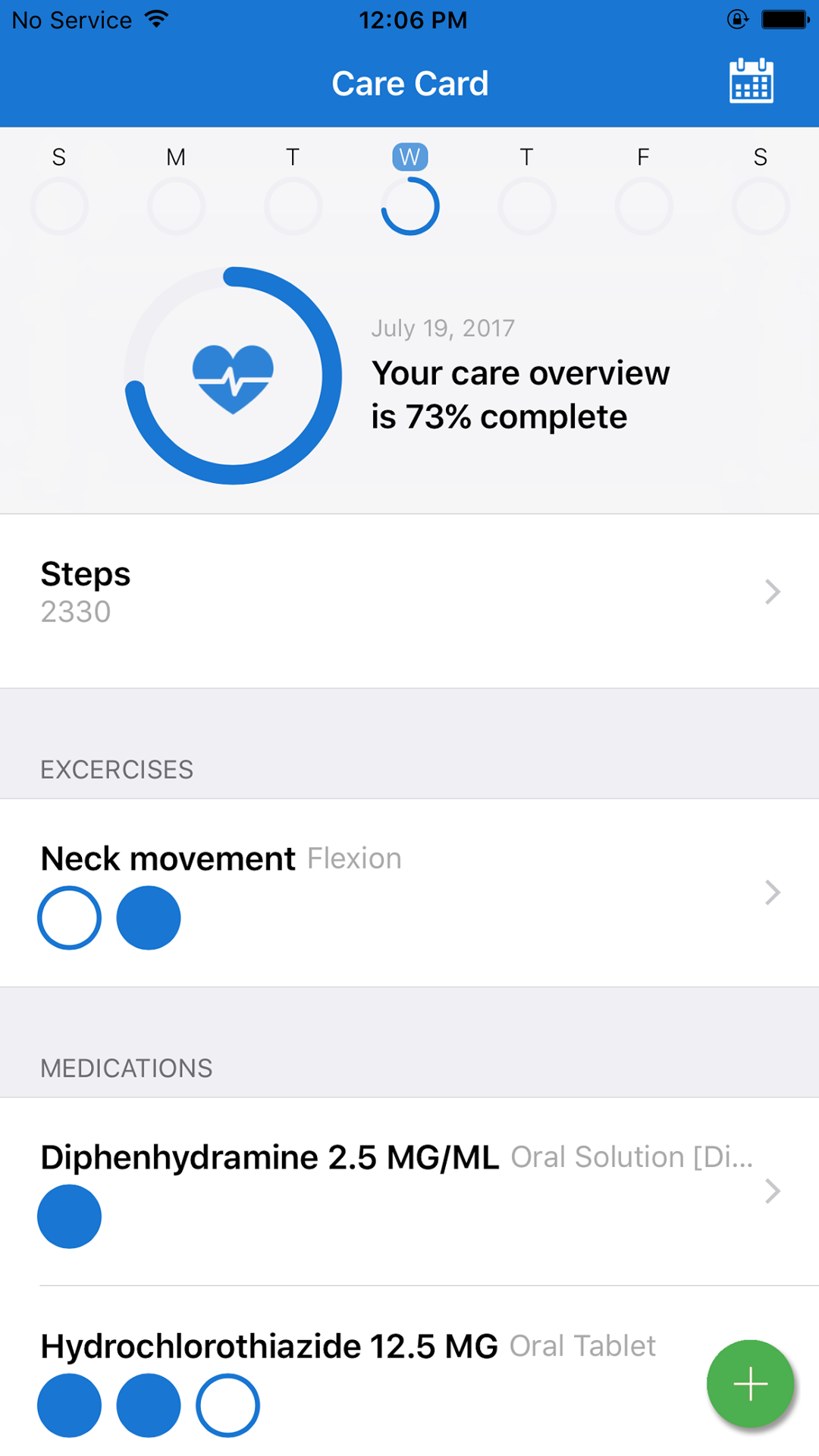Screen dimensions: 819x1456
Task: Mark third Hydrochlorothiazide dose as taken
Action: coord(227,1405)
